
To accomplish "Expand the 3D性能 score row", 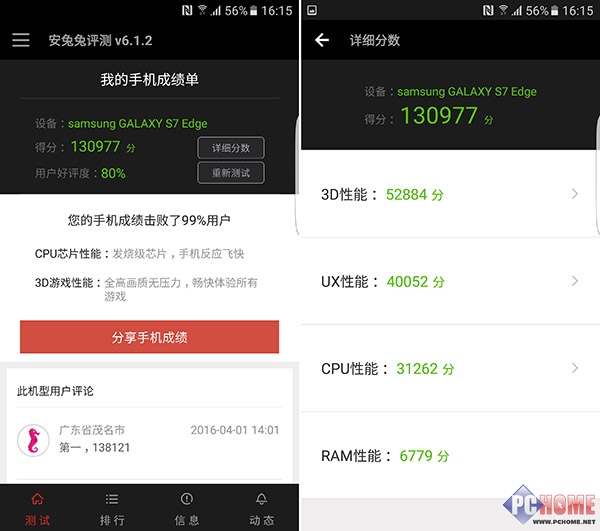I will tap(450, 194).
